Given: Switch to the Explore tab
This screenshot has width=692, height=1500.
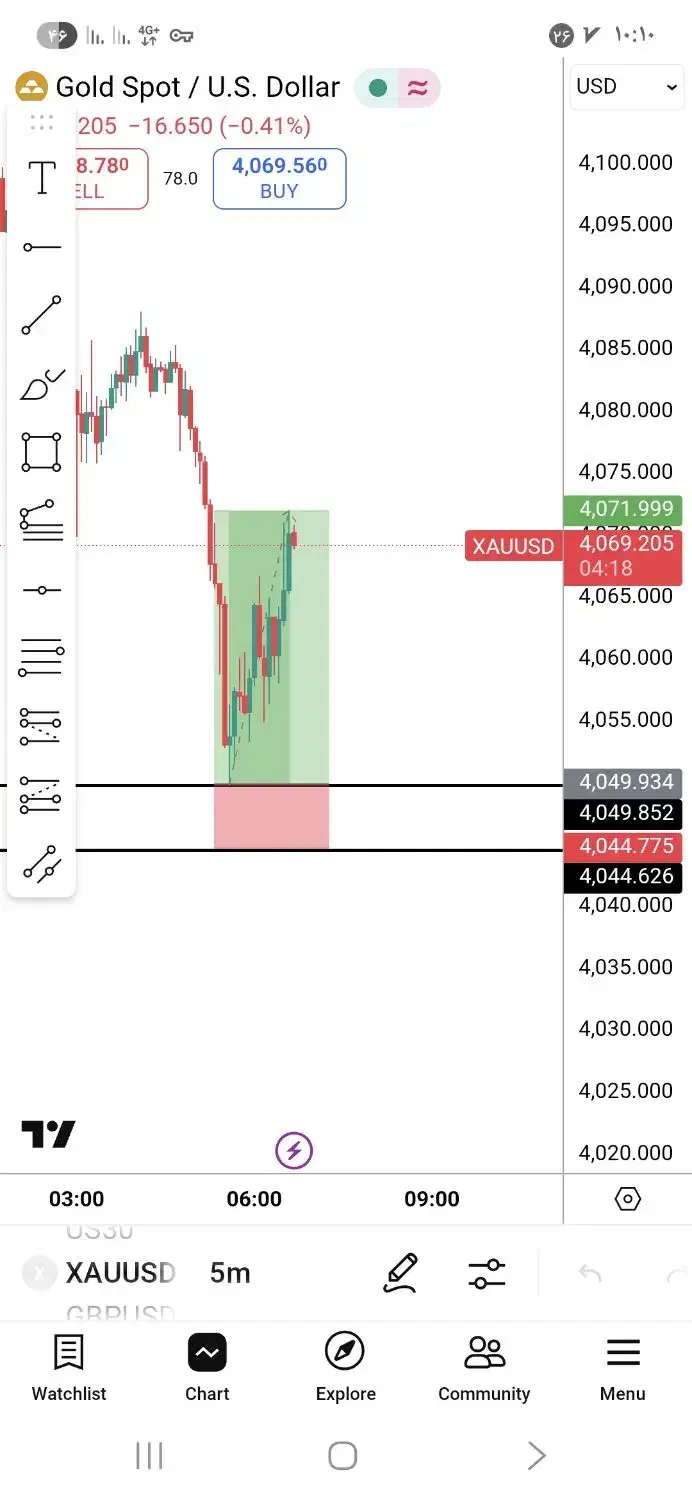Looking at the screenshot, I should click(345, 1367).
